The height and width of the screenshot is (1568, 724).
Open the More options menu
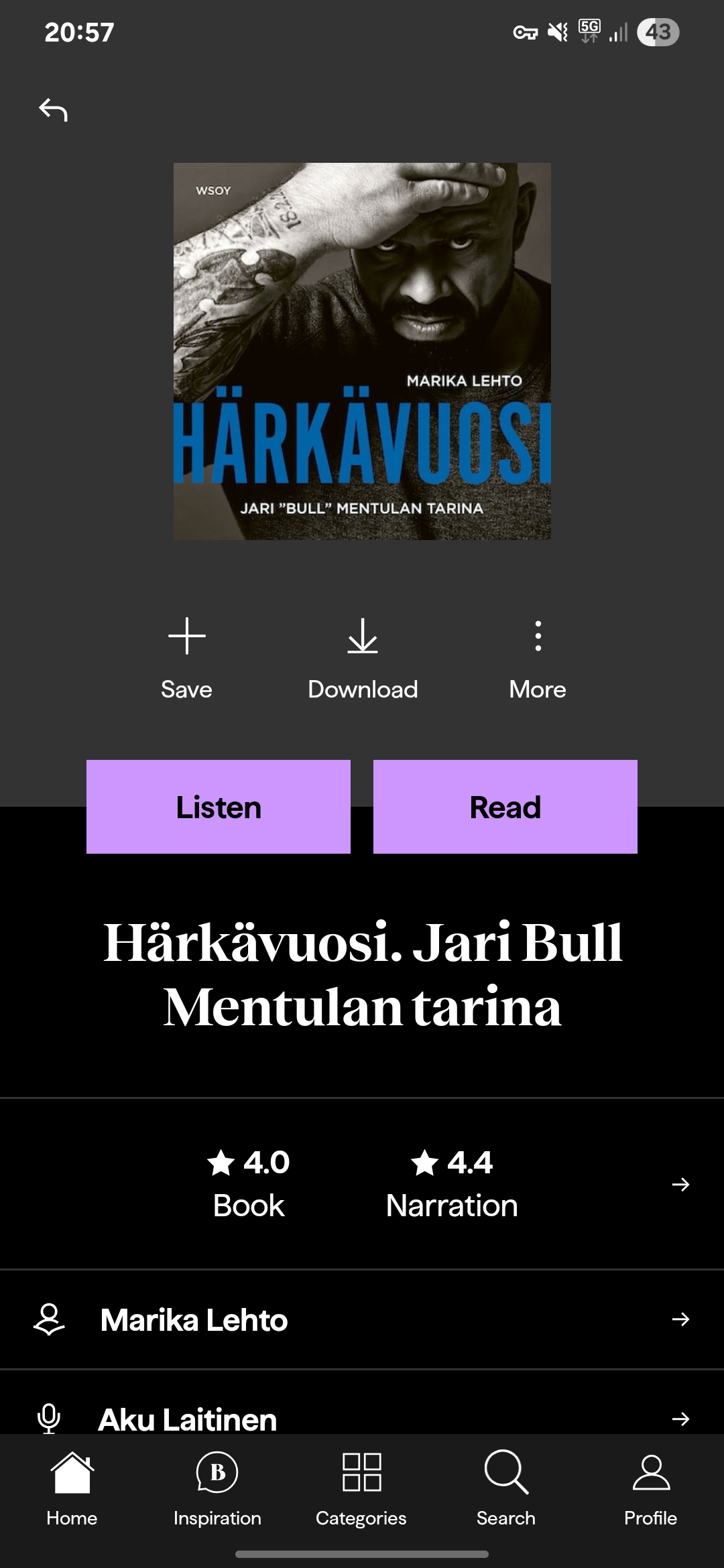pyautogui.click(x=538, y=657)
